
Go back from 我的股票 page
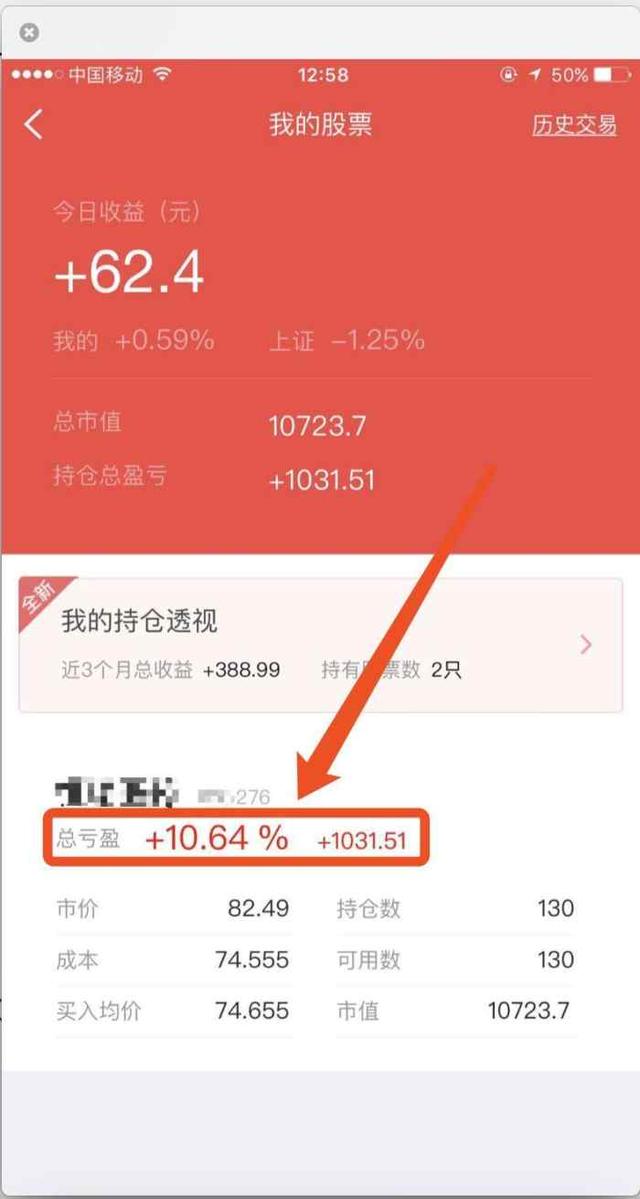pos(35,125)
